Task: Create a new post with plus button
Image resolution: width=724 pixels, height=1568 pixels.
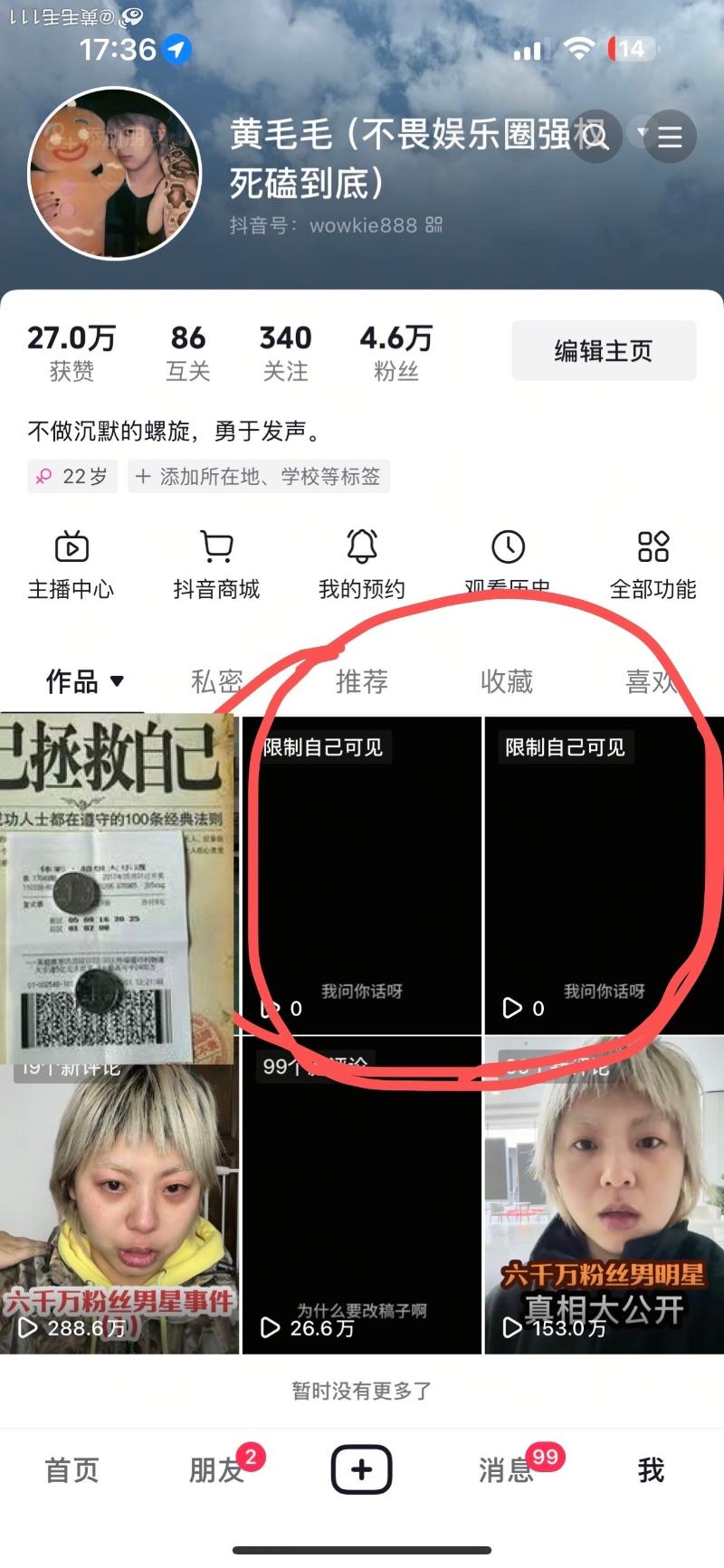Action: coord(361,1469)
